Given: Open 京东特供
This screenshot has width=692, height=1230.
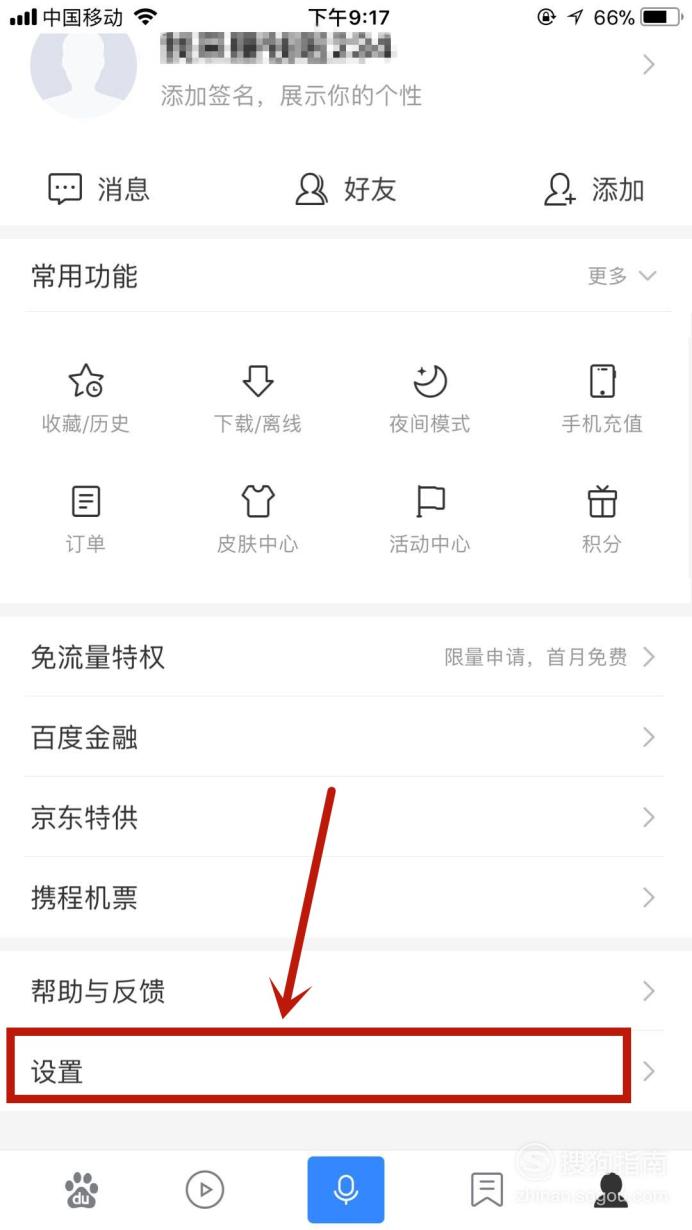Looking at the screenshot, I should (346, 817).
